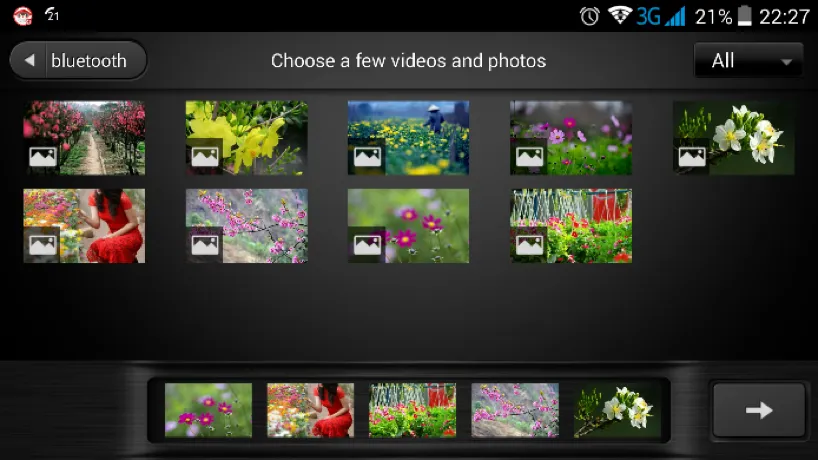Select the scattered cosmos flowers grid photo
818x460 pixels.
571,138
